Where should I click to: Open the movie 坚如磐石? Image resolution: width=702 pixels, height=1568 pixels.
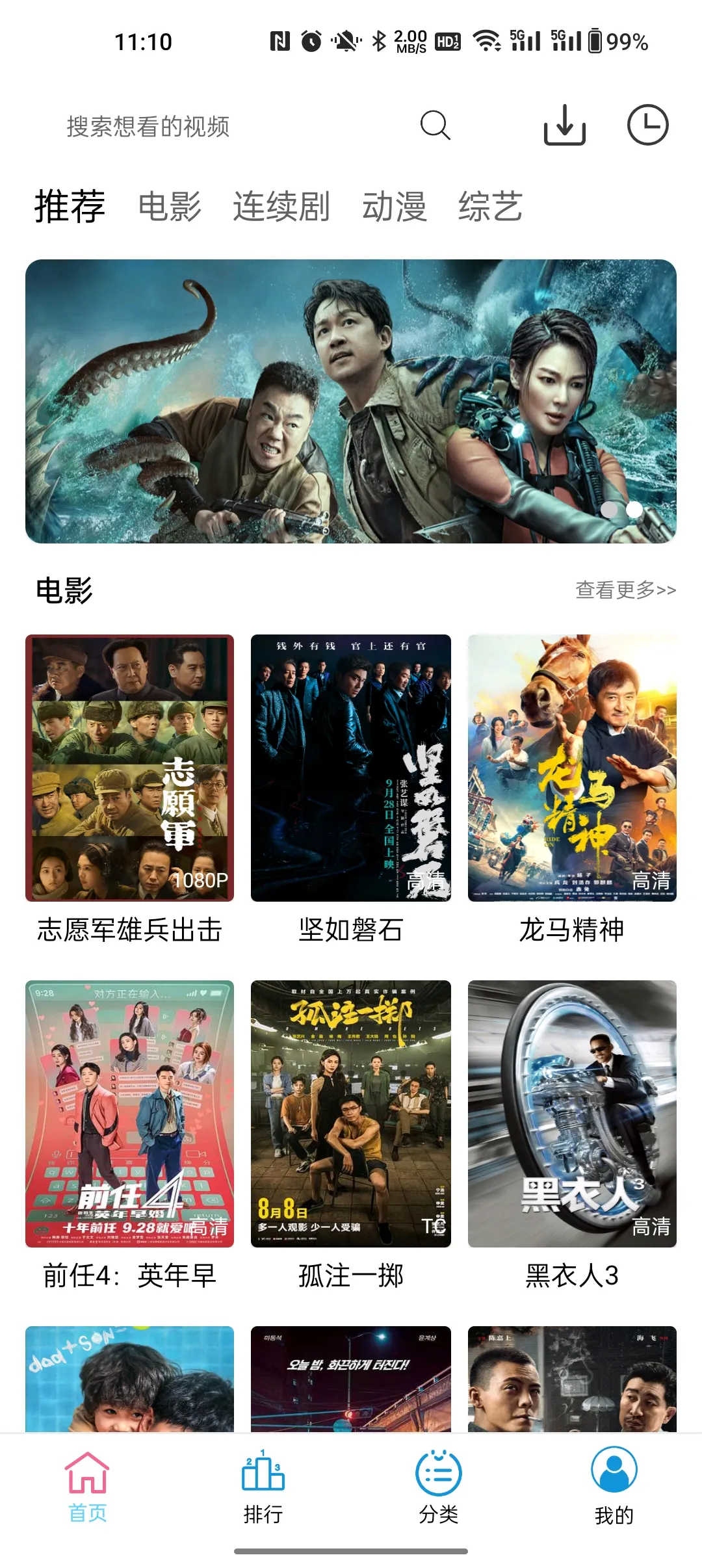[x=351, y=768]
